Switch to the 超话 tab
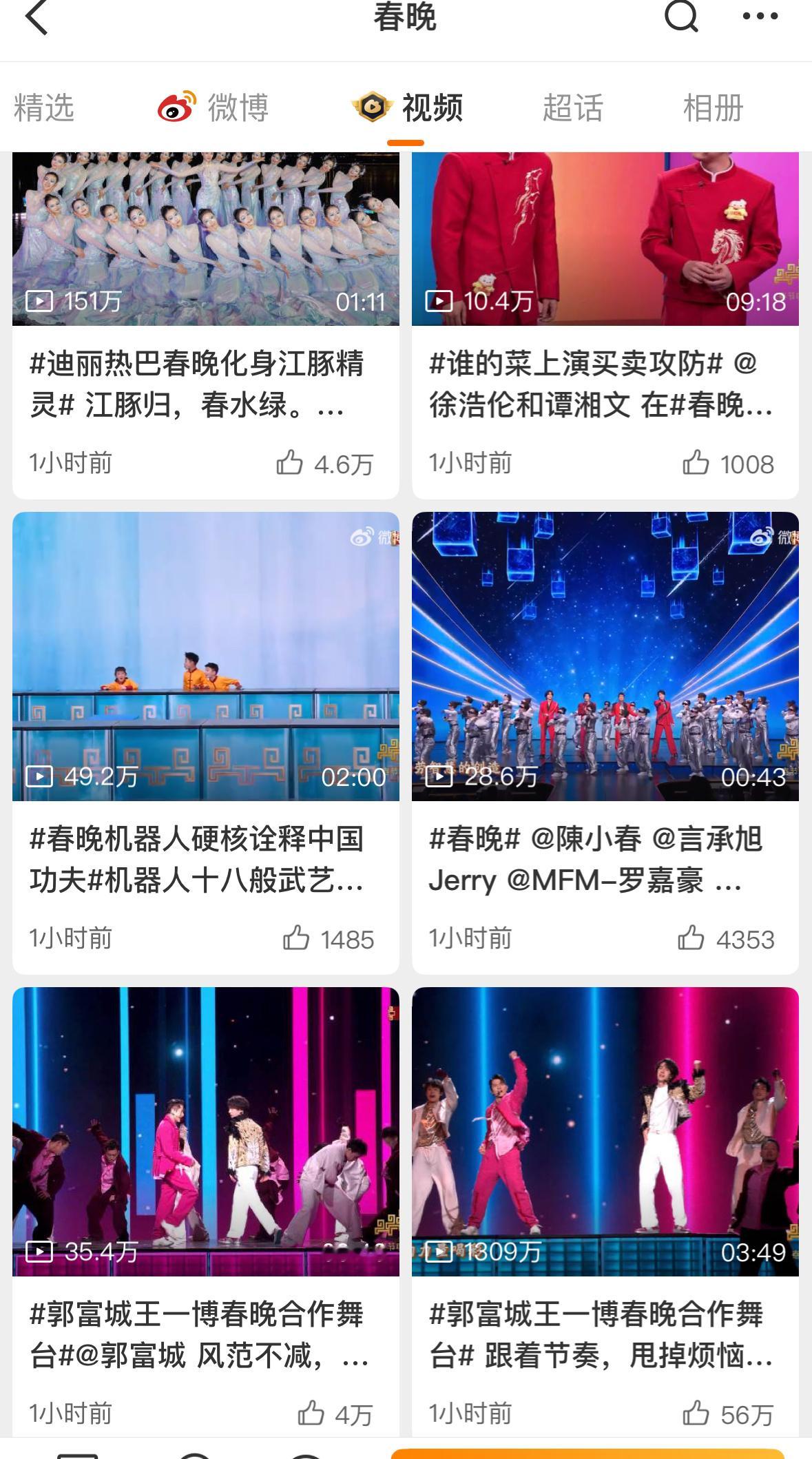 [x=573, y=107]
